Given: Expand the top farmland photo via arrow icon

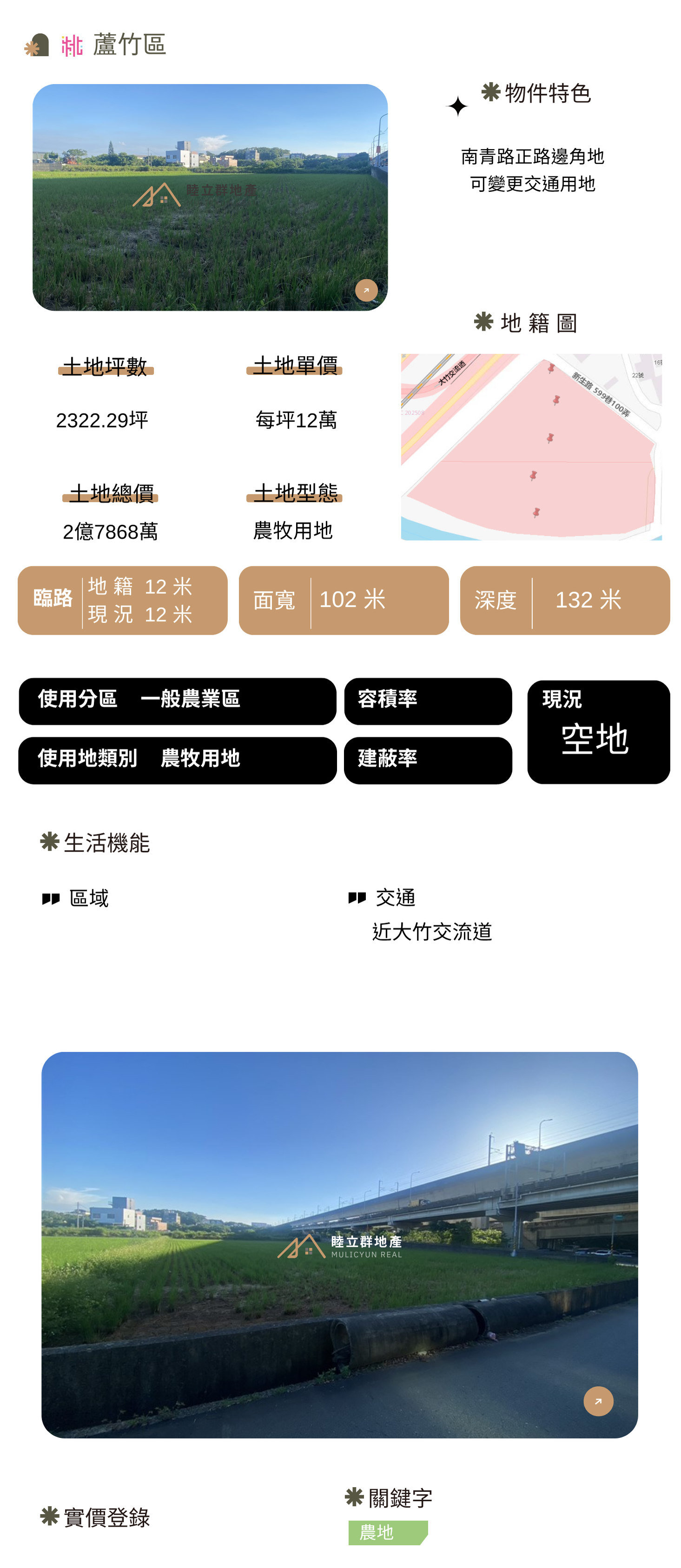Looking at the screenshot, I should (366, 290).
